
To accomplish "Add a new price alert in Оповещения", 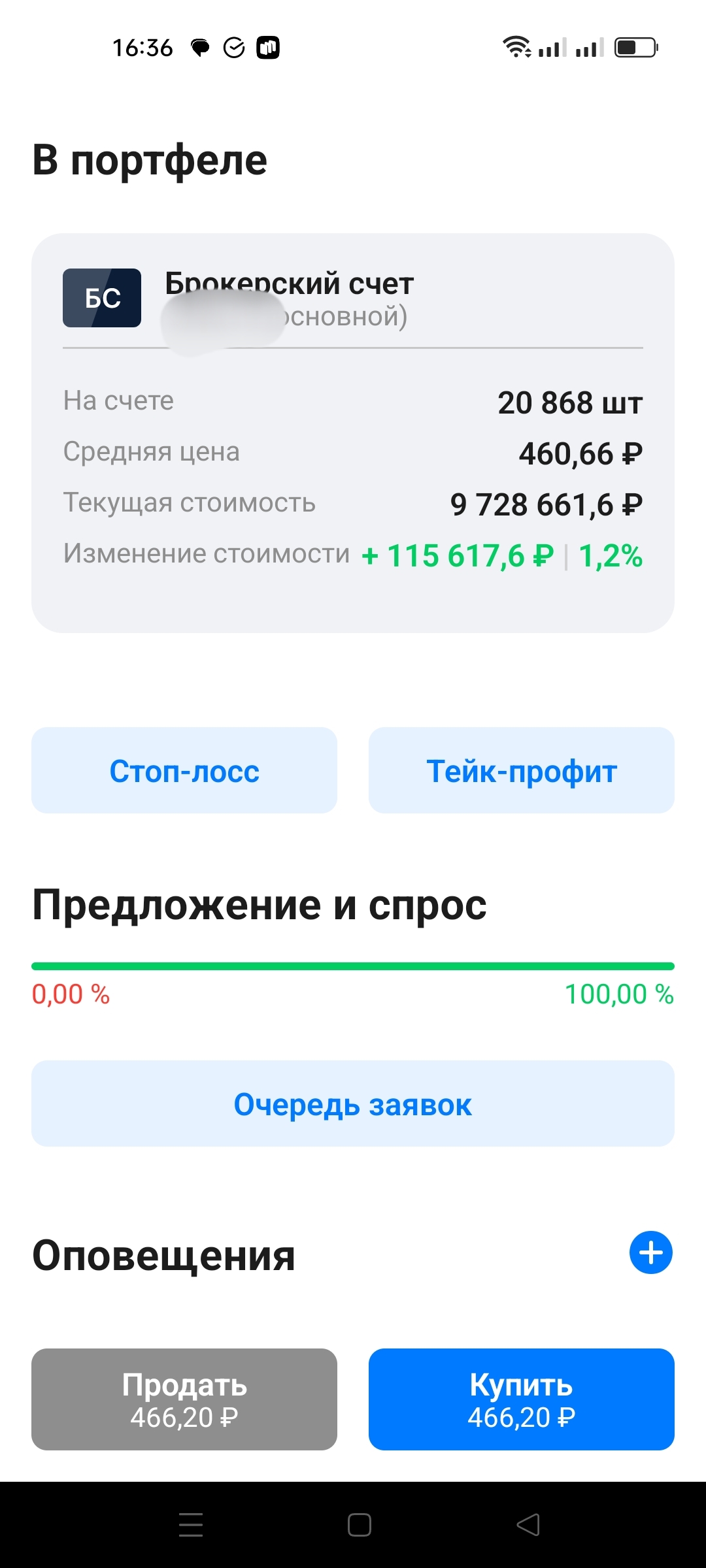I will tap(651, 1252).
